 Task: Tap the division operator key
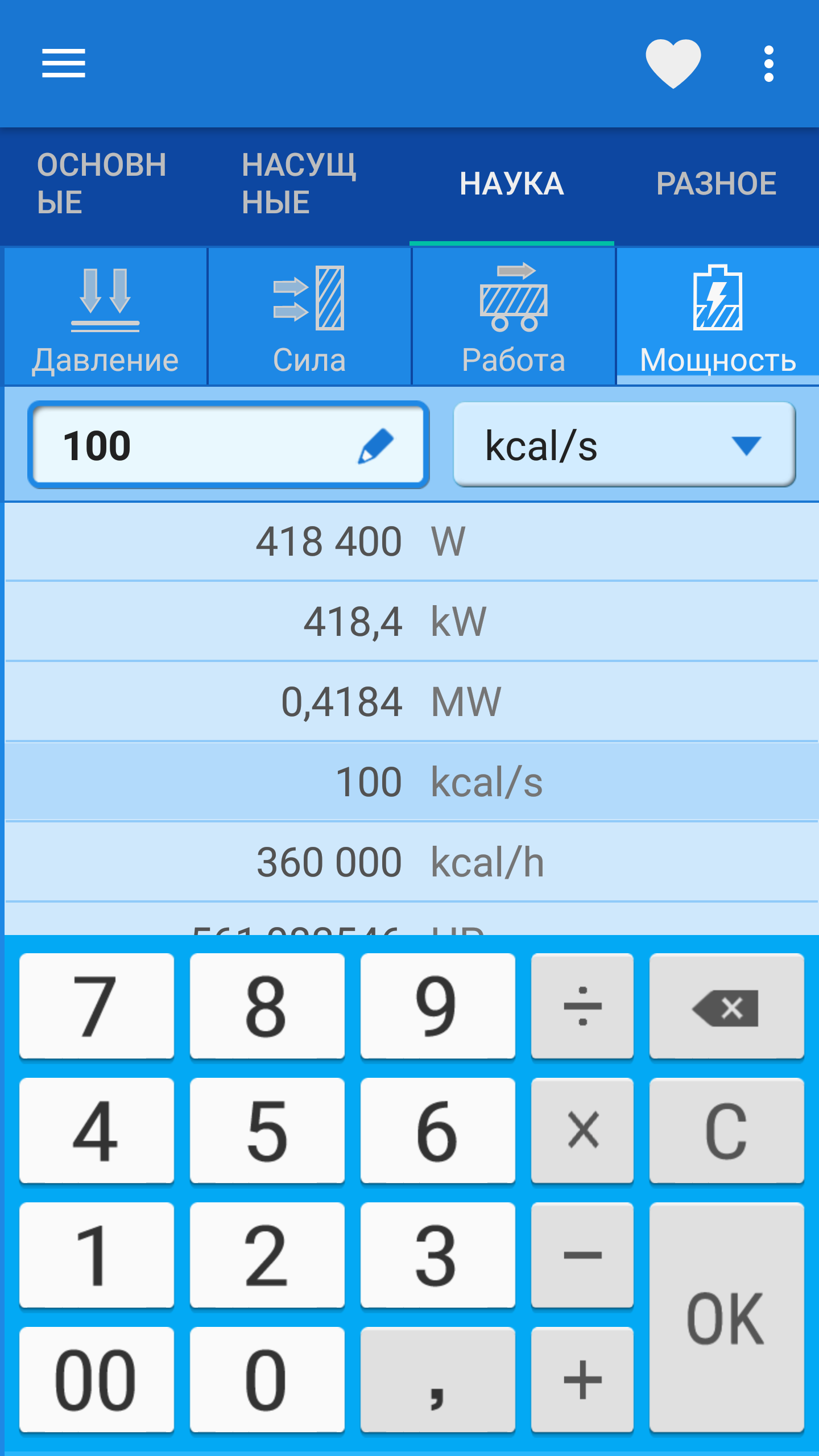[x=582, y=1006]
